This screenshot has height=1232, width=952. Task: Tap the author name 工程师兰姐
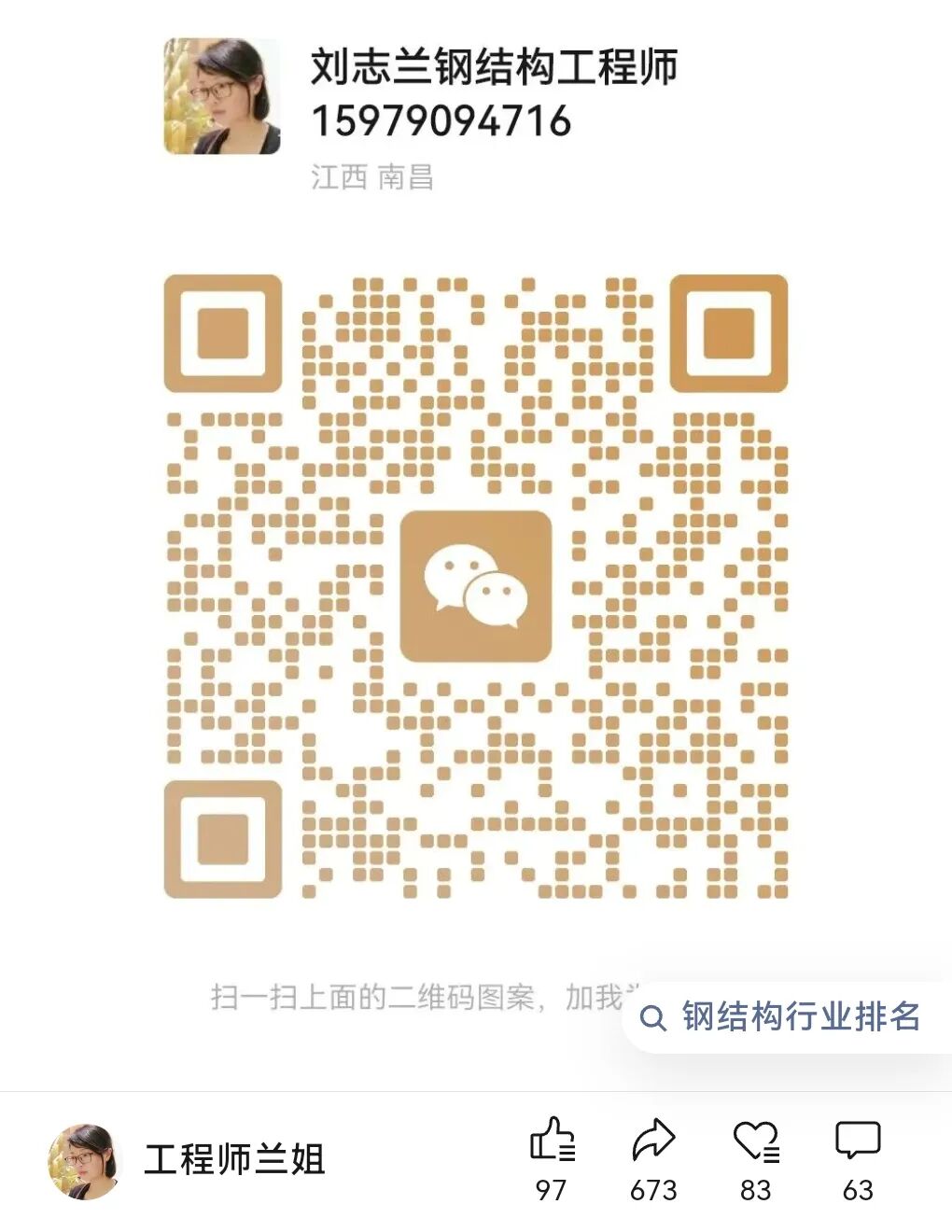(234, 1160)
